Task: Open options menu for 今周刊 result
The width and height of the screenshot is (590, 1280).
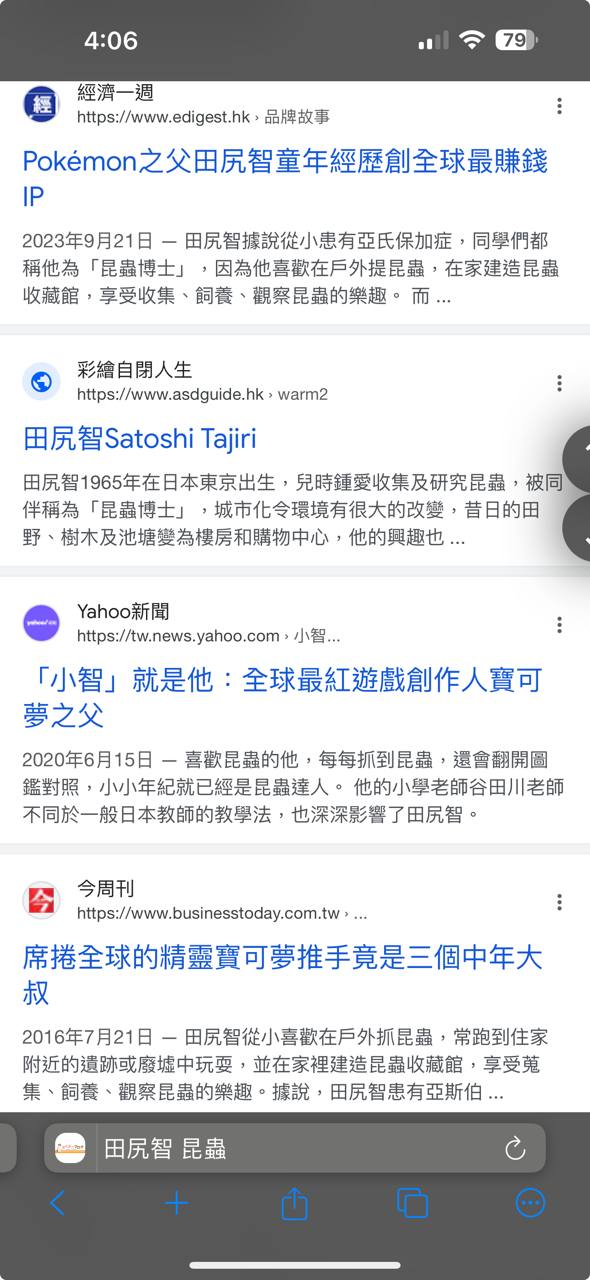Action: point(559,902)
